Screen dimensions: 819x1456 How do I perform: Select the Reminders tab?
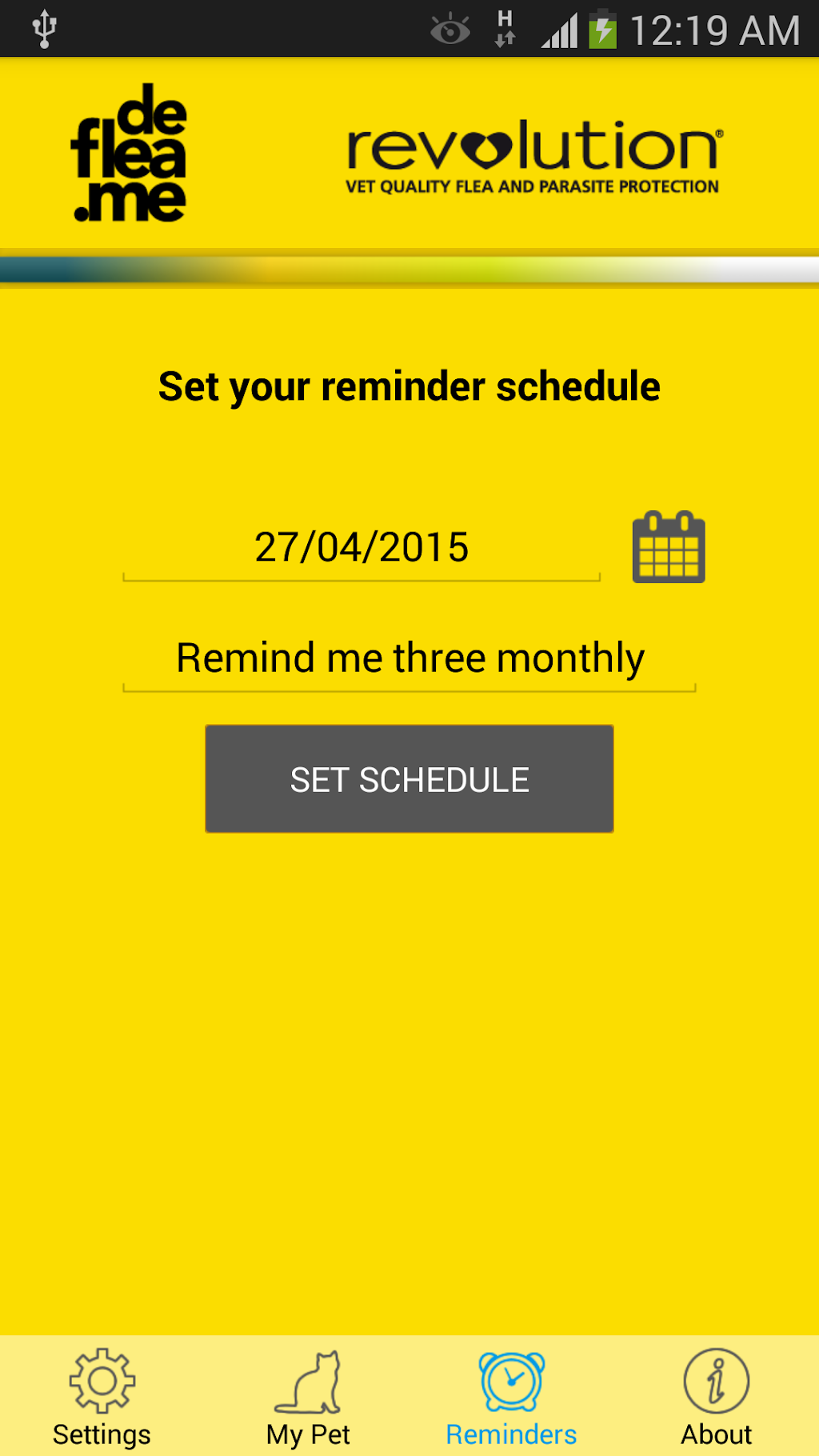pos(511,1397)
